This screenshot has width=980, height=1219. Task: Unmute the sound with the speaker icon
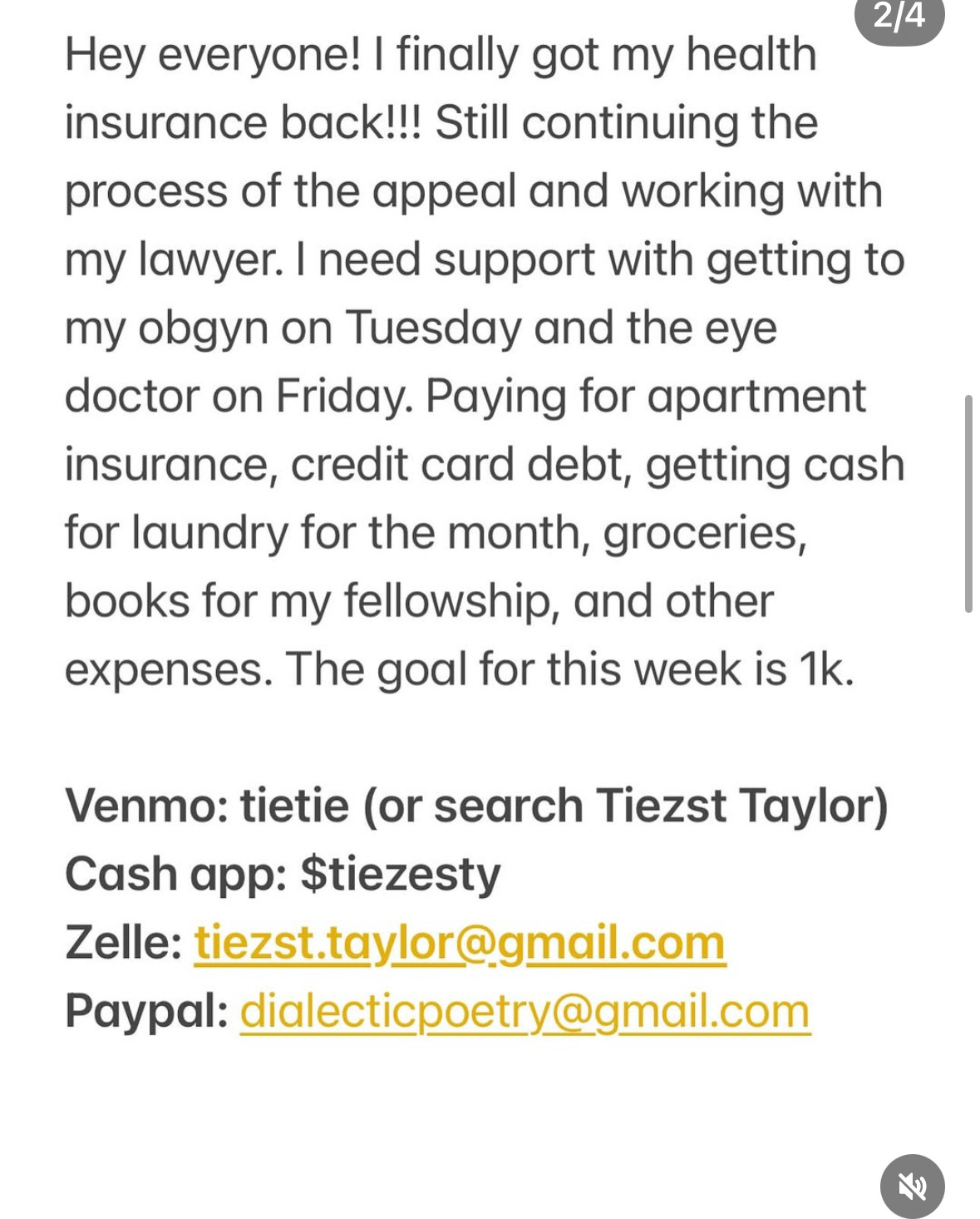(912, 1187)
